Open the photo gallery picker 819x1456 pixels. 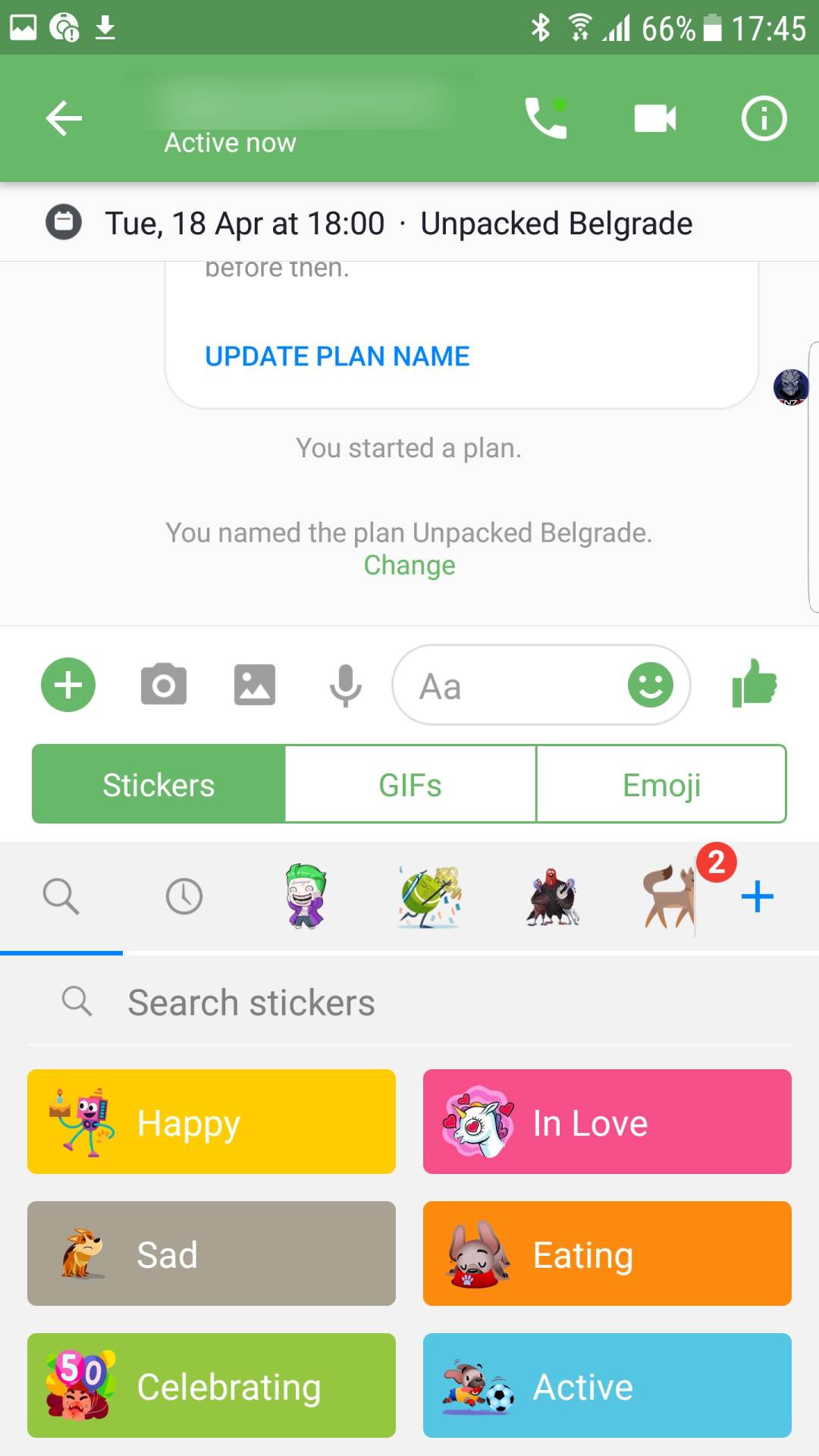pos(255,685)
